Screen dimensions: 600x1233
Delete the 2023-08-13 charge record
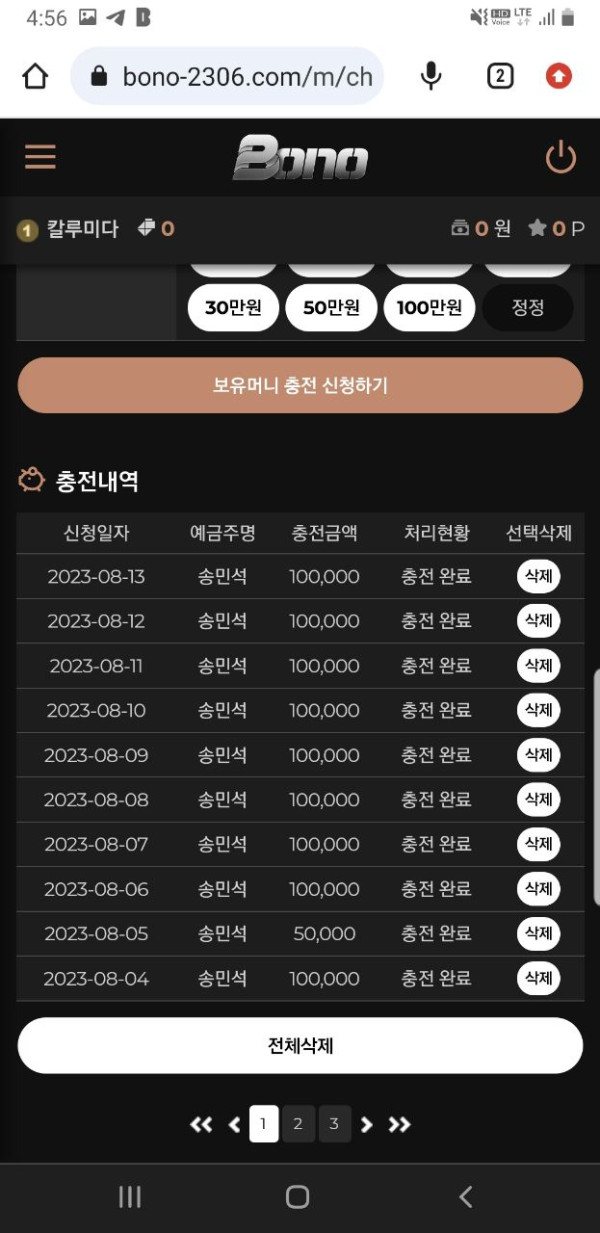click(538, 576)
